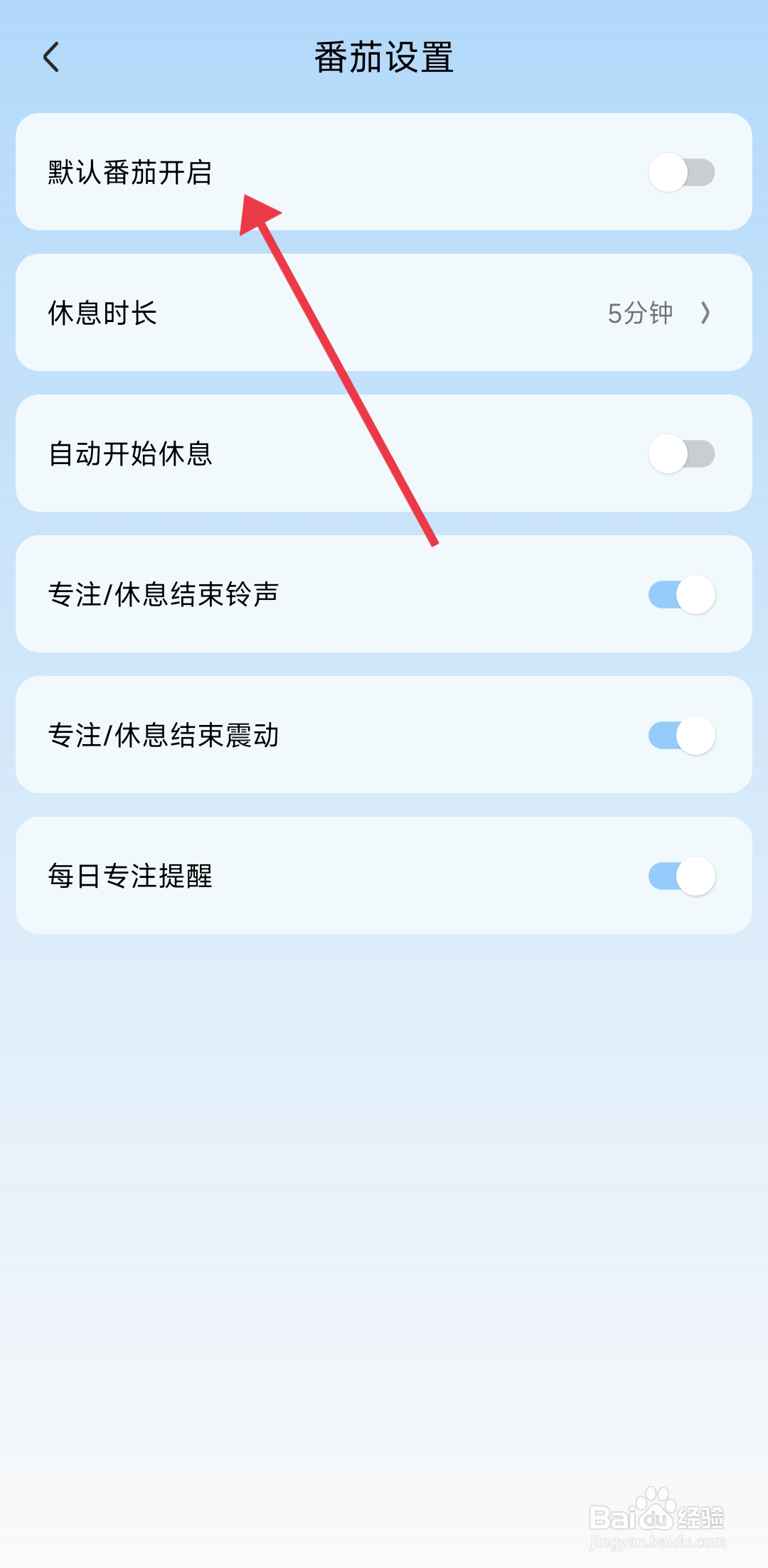
Task: Select the 专注/休息结束震动 row
Action: tap(384, 735)
